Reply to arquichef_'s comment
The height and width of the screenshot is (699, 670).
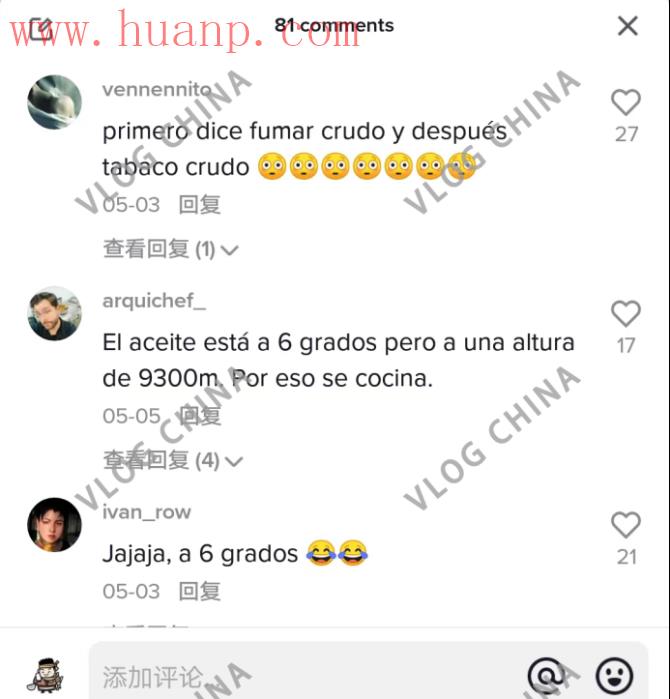199,416
